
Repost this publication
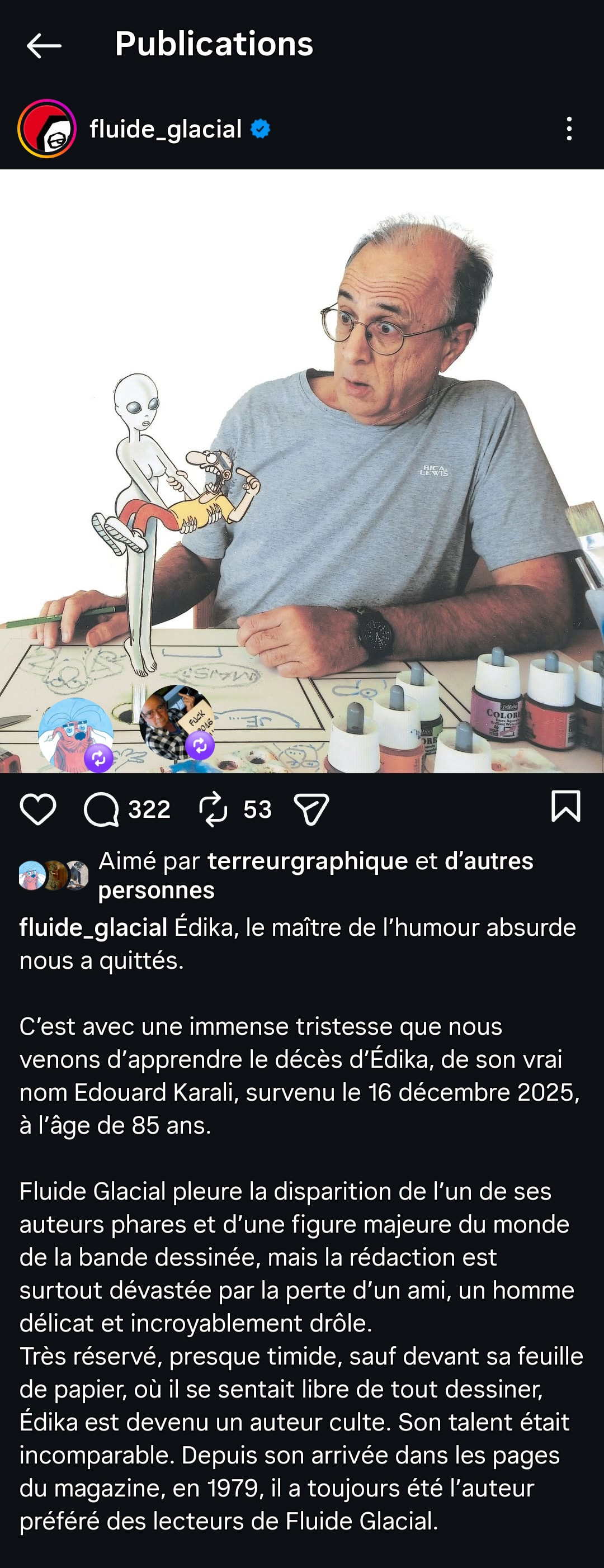(213, 809)
